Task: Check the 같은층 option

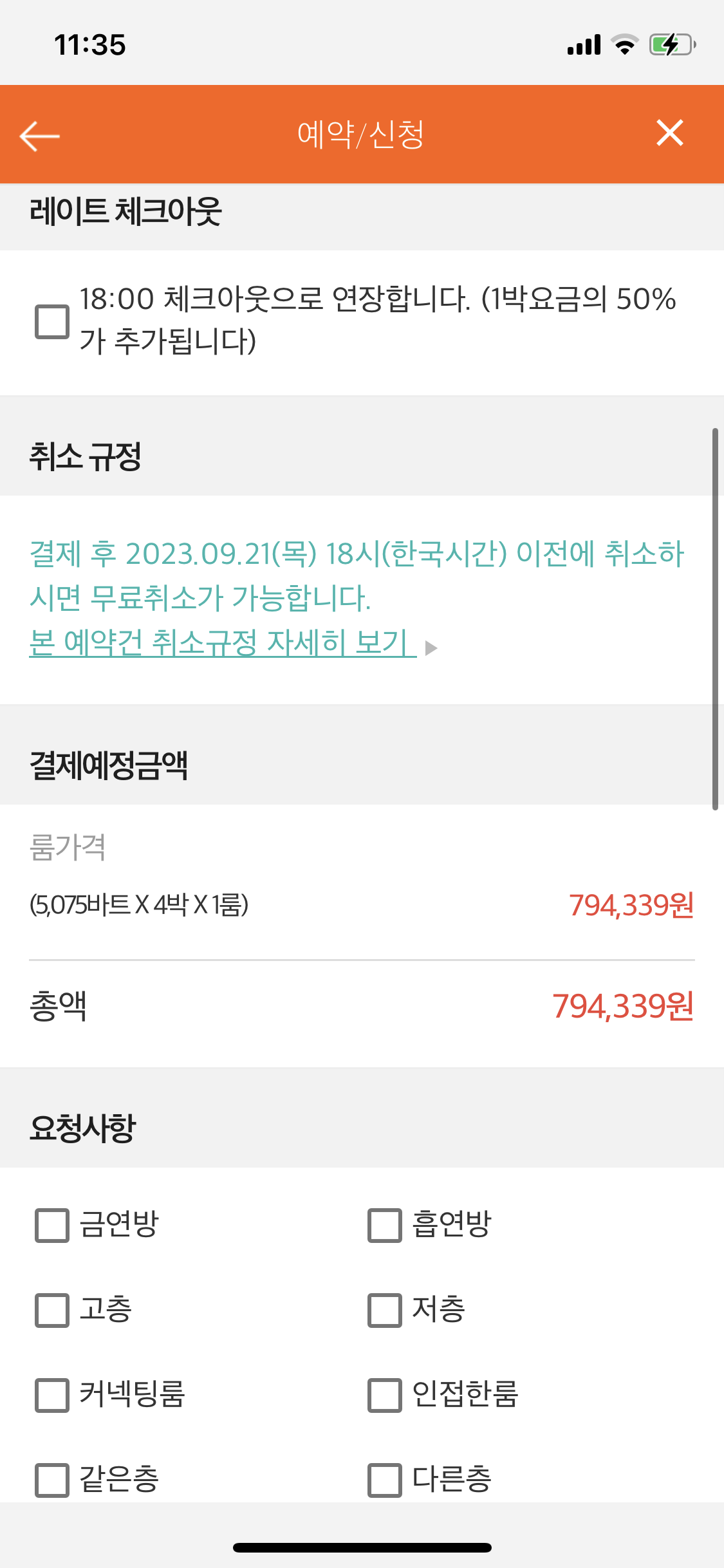Action: pyautogui.click(x=52, y=1480)
